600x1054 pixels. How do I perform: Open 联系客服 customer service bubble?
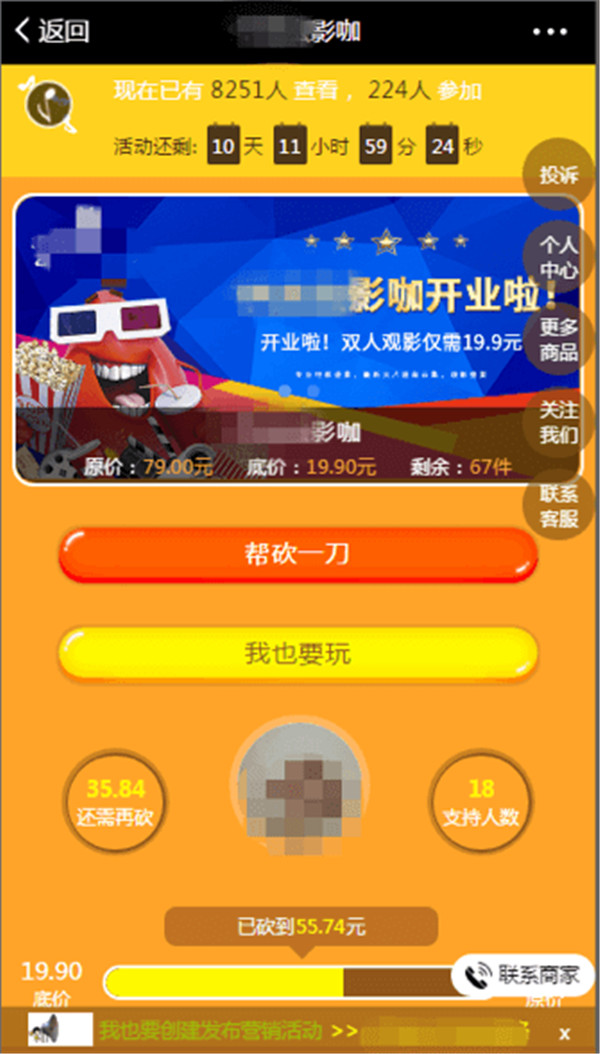(559, 505)
